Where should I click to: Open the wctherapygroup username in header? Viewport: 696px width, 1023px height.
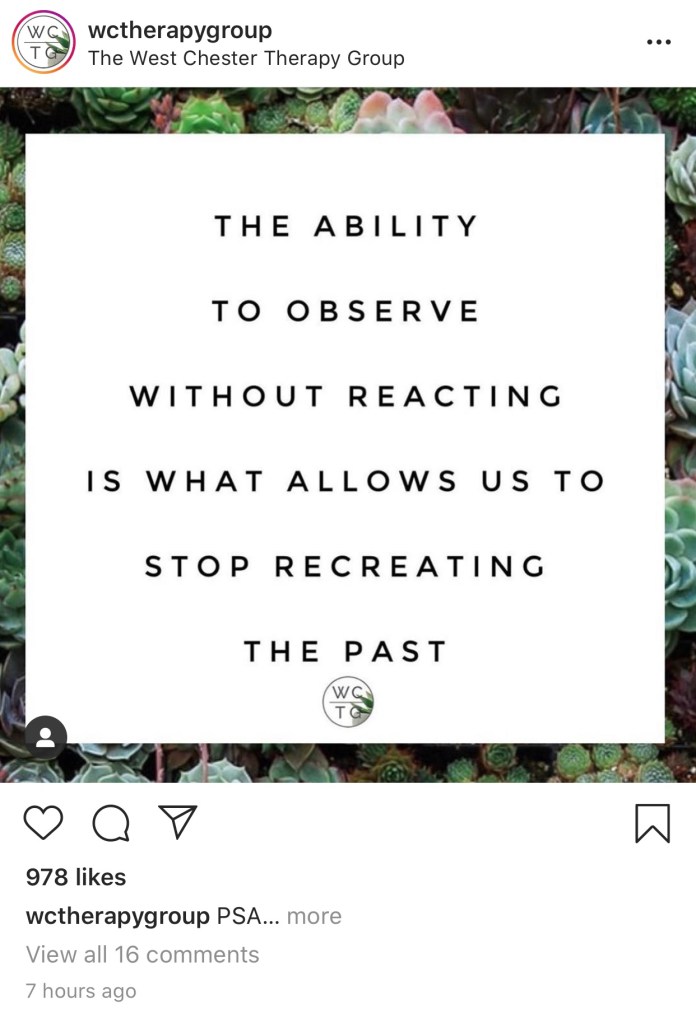pyautogui.click(x=179, y=30)
